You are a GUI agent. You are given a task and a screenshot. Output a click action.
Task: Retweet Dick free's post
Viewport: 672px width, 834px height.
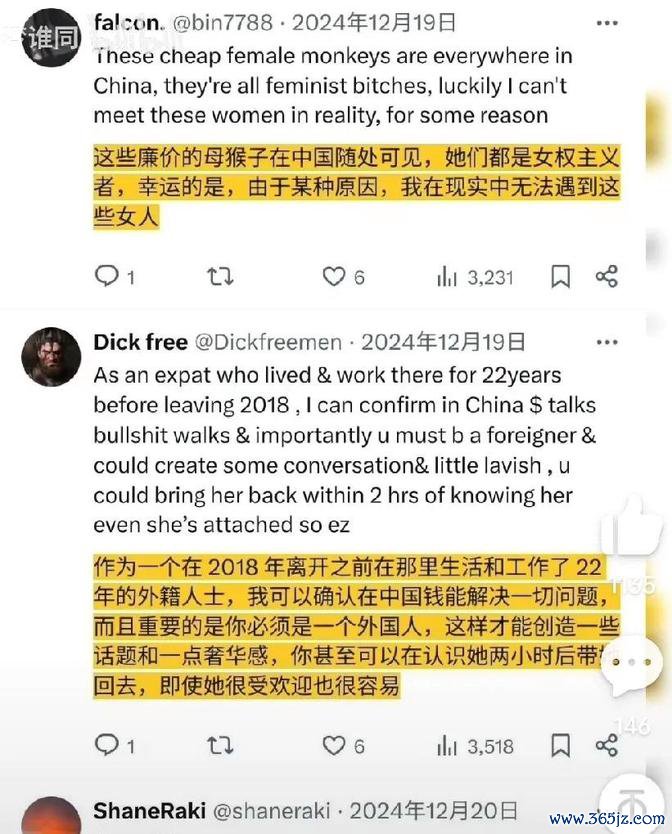click(221, 745)
